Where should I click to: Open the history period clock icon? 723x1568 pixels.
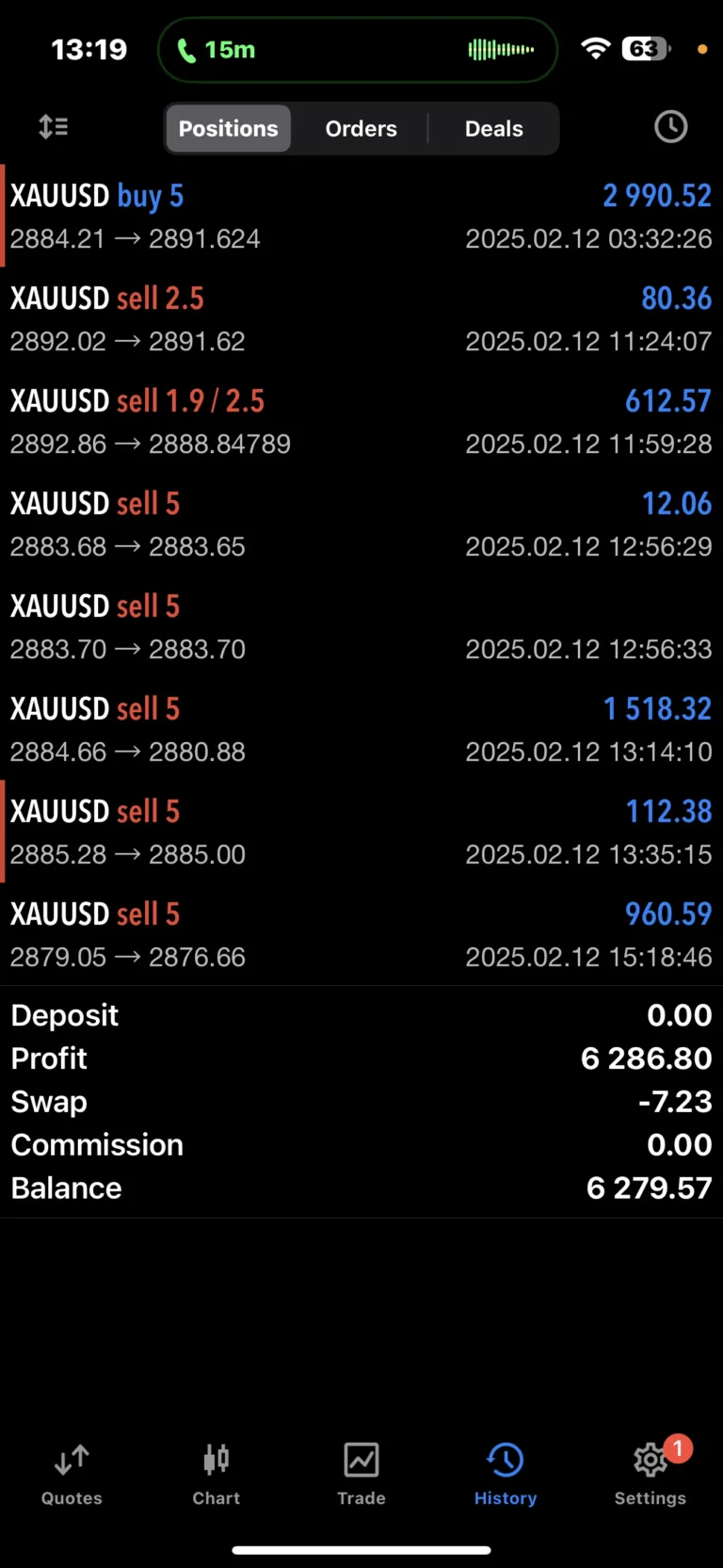[670, 127]
